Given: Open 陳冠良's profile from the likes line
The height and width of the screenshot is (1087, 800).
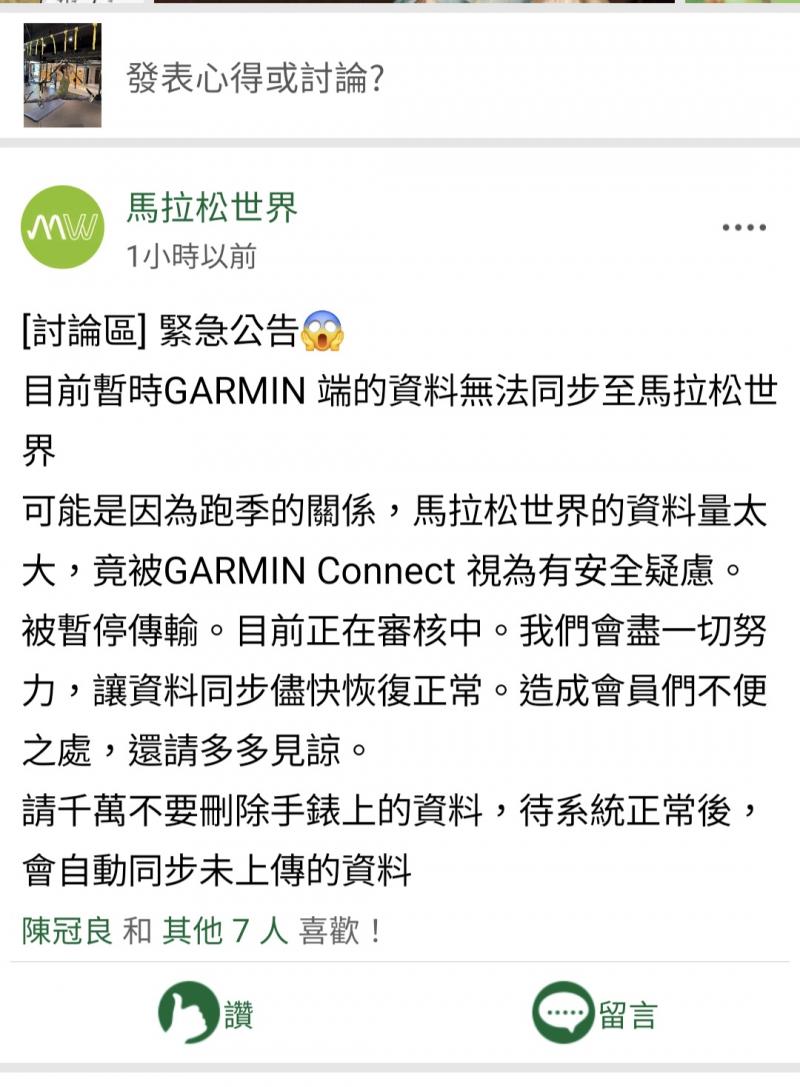Looking at the screenshot, I should 67,930.
